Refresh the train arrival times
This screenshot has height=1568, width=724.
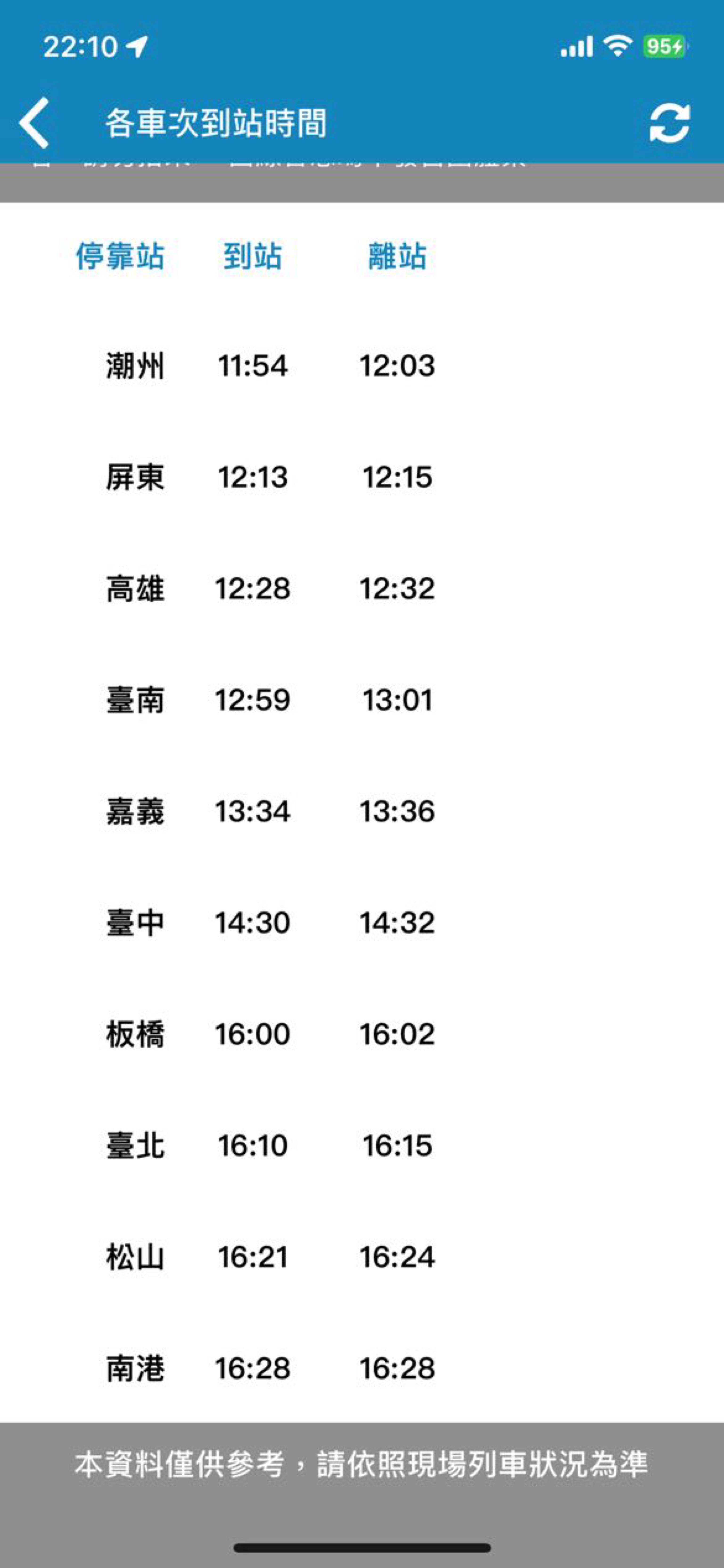coord(669,124)
